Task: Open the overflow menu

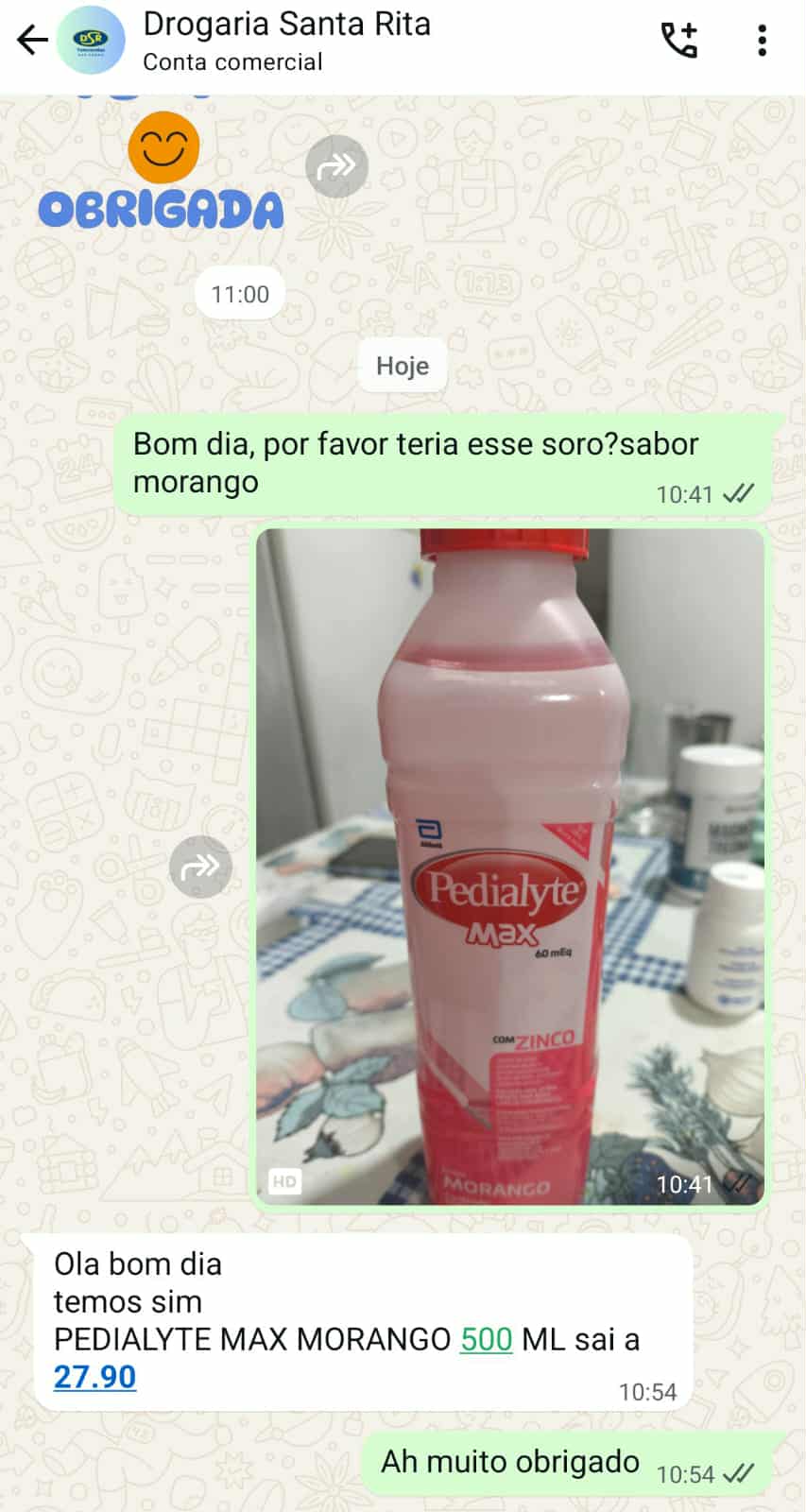Action: pos(762,40)
